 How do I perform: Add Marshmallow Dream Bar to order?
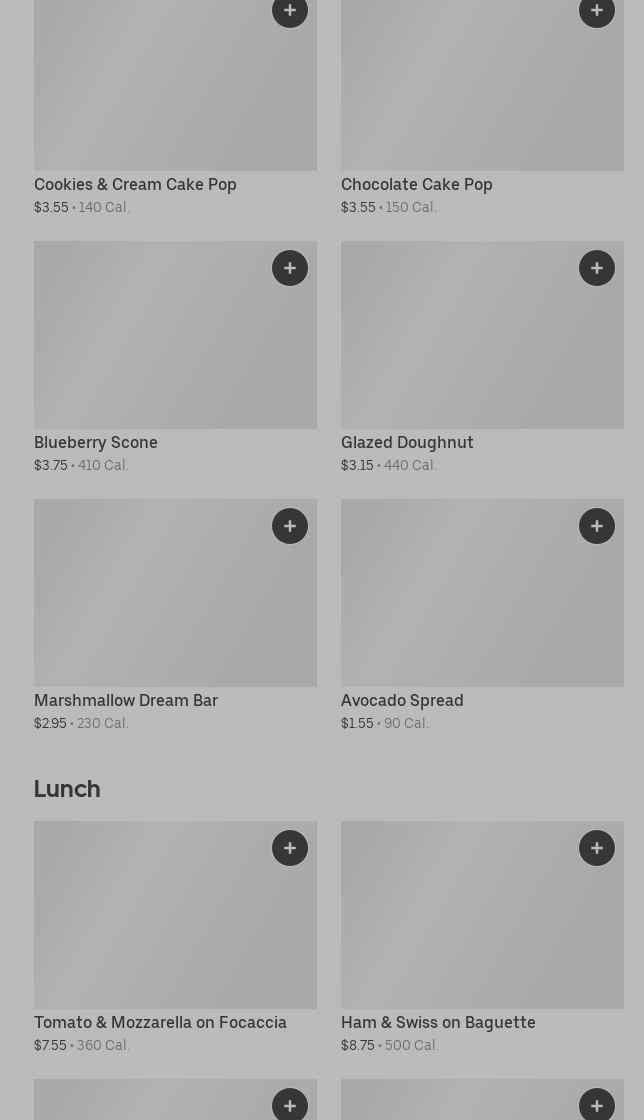coord(290,526)
